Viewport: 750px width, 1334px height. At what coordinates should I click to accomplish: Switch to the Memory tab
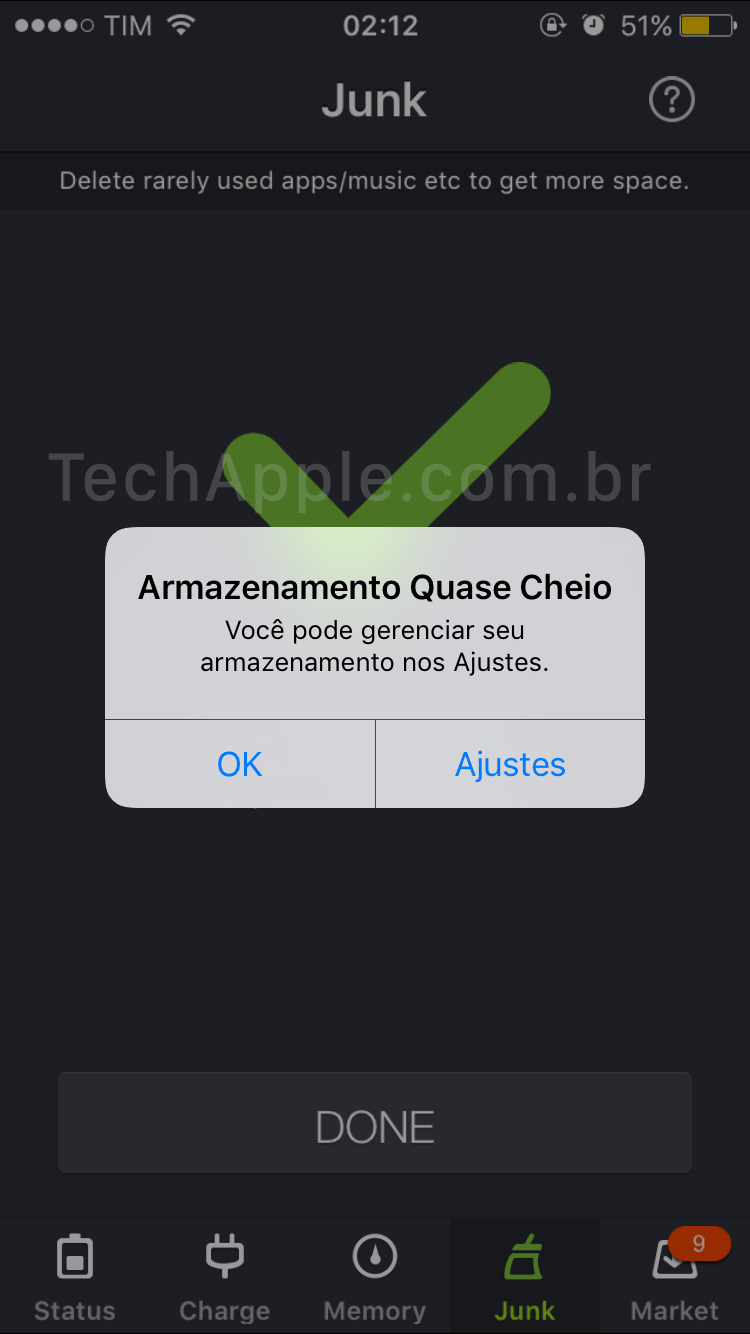point(375,1277)
